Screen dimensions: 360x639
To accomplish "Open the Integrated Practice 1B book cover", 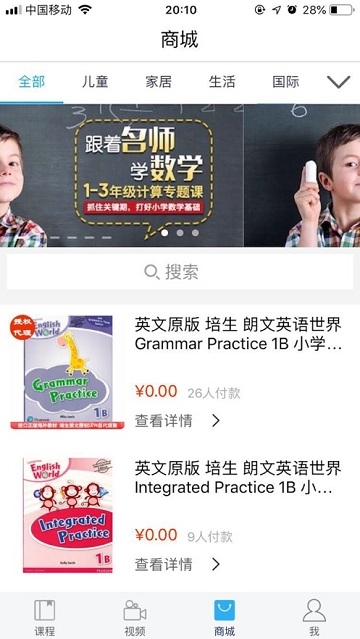I will tap(68, 515).
